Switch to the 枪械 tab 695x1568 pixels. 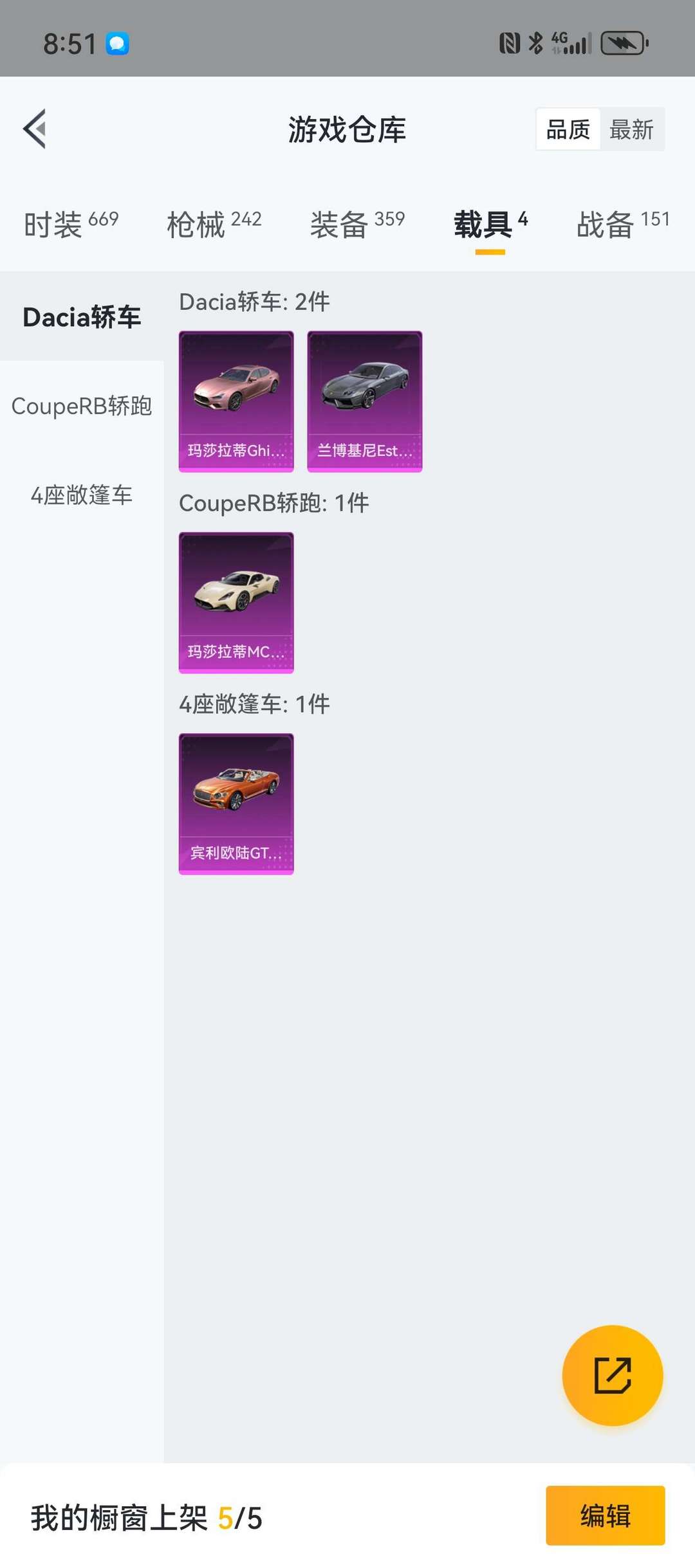tap(214, 224)
